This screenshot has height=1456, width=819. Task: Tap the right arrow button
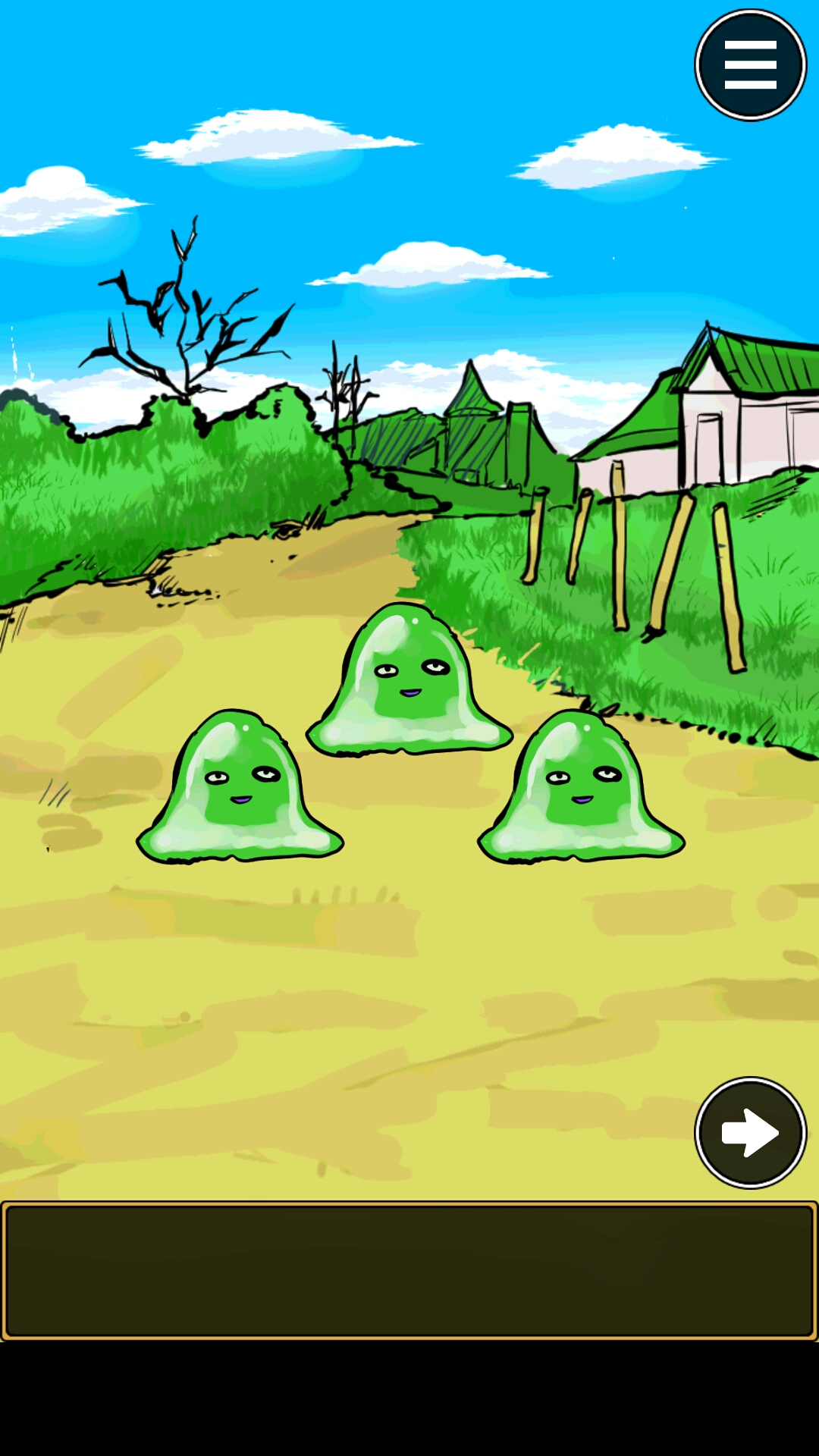[x=750, y=1132]
